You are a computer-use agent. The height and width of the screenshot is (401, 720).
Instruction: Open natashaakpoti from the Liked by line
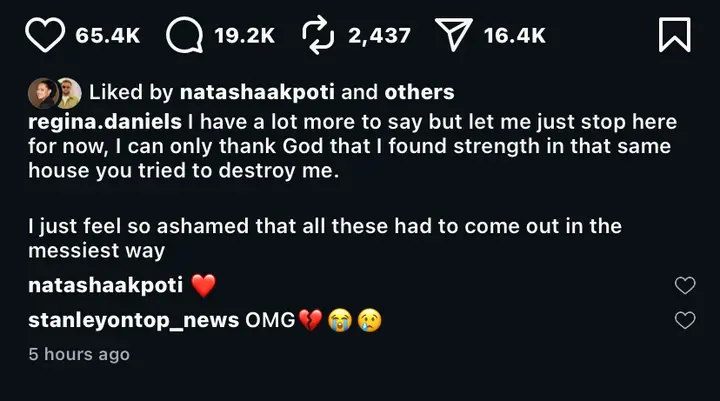(x=264, y=92)
